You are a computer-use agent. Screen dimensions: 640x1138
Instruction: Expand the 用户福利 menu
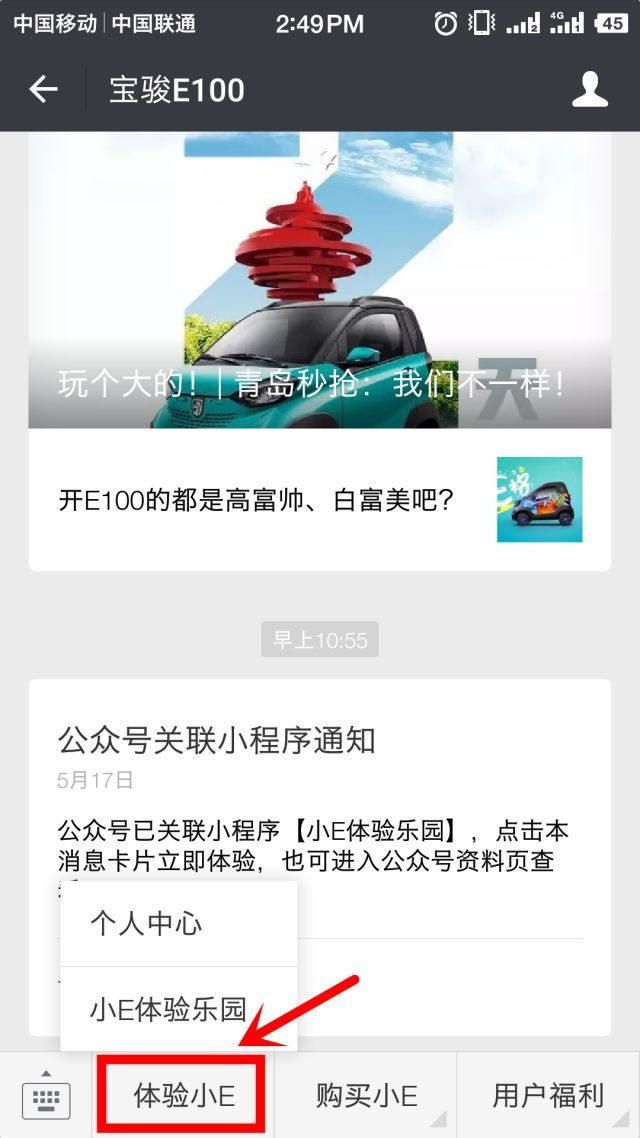tap(548, 1096)
